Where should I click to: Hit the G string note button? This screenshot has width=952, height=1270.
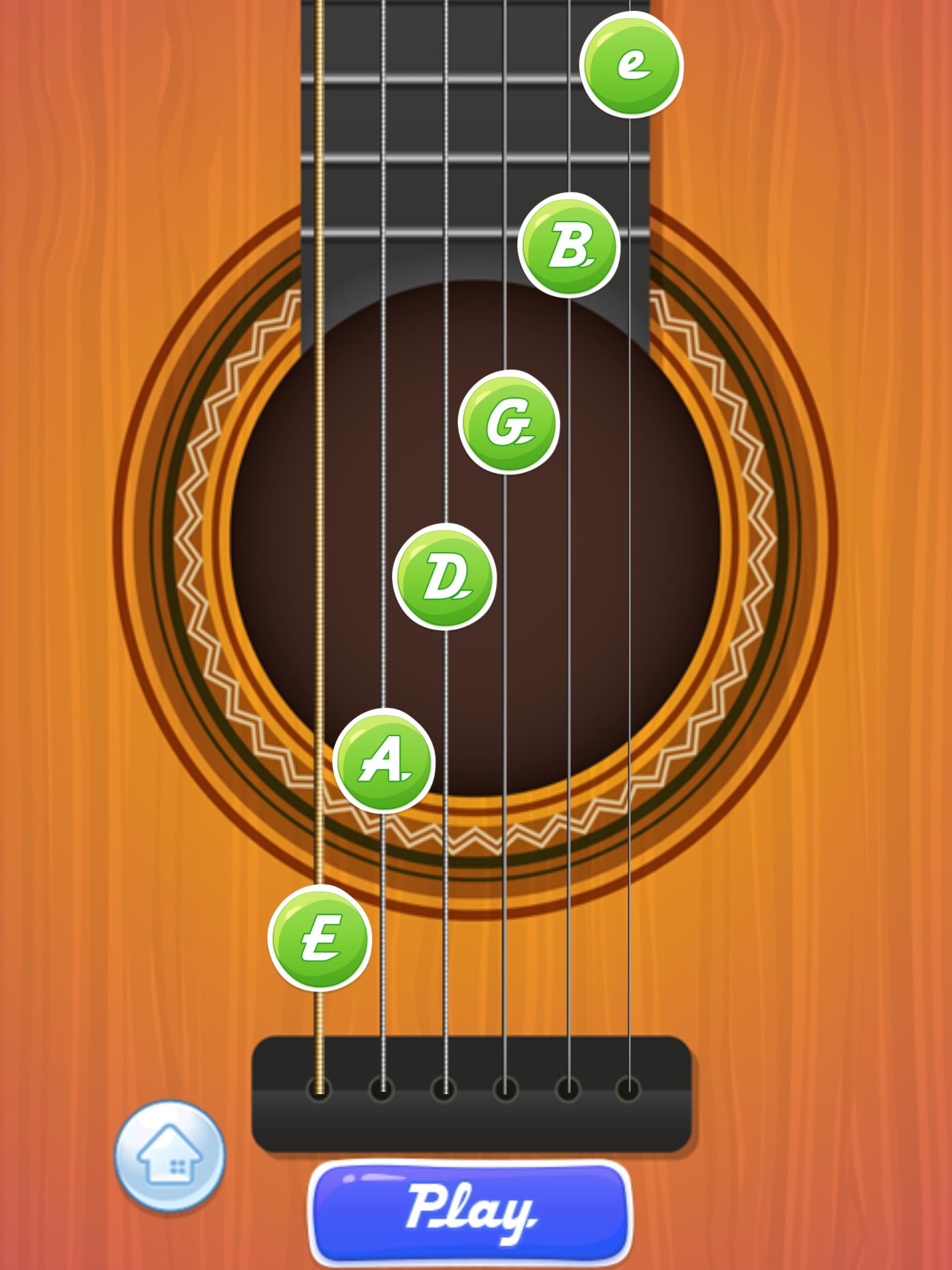click(x=509, y=423)
